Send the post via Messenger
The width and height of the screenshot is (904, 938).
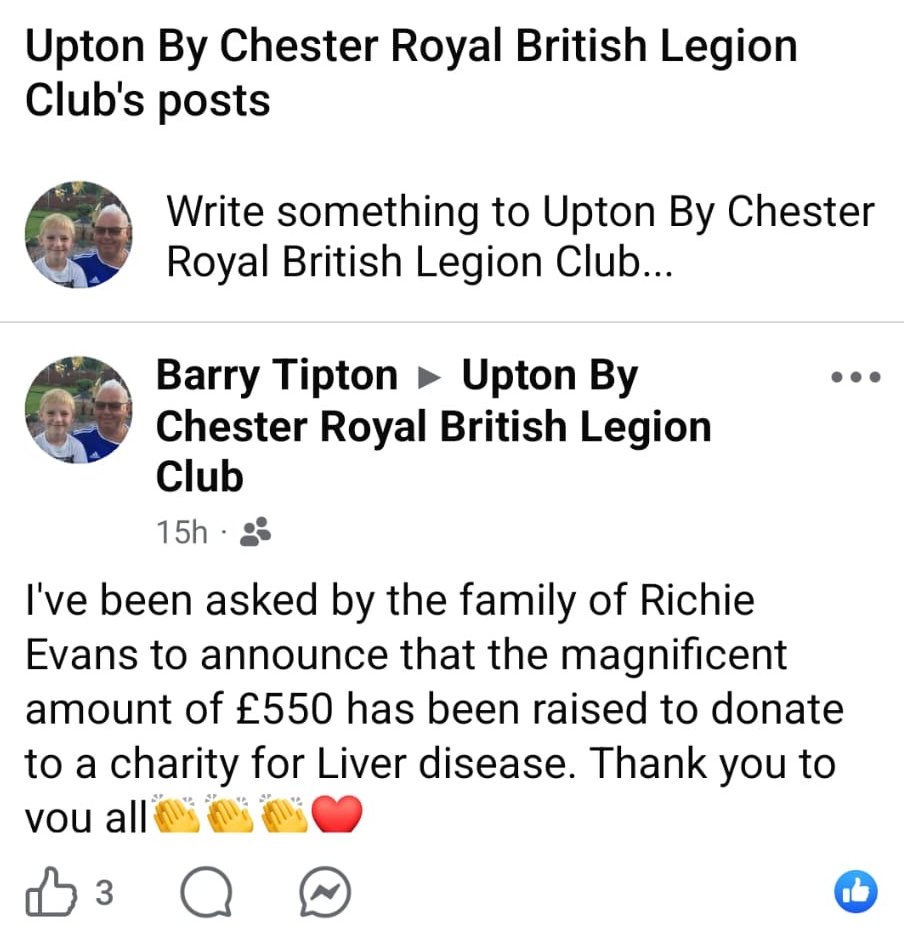(326, 893)
